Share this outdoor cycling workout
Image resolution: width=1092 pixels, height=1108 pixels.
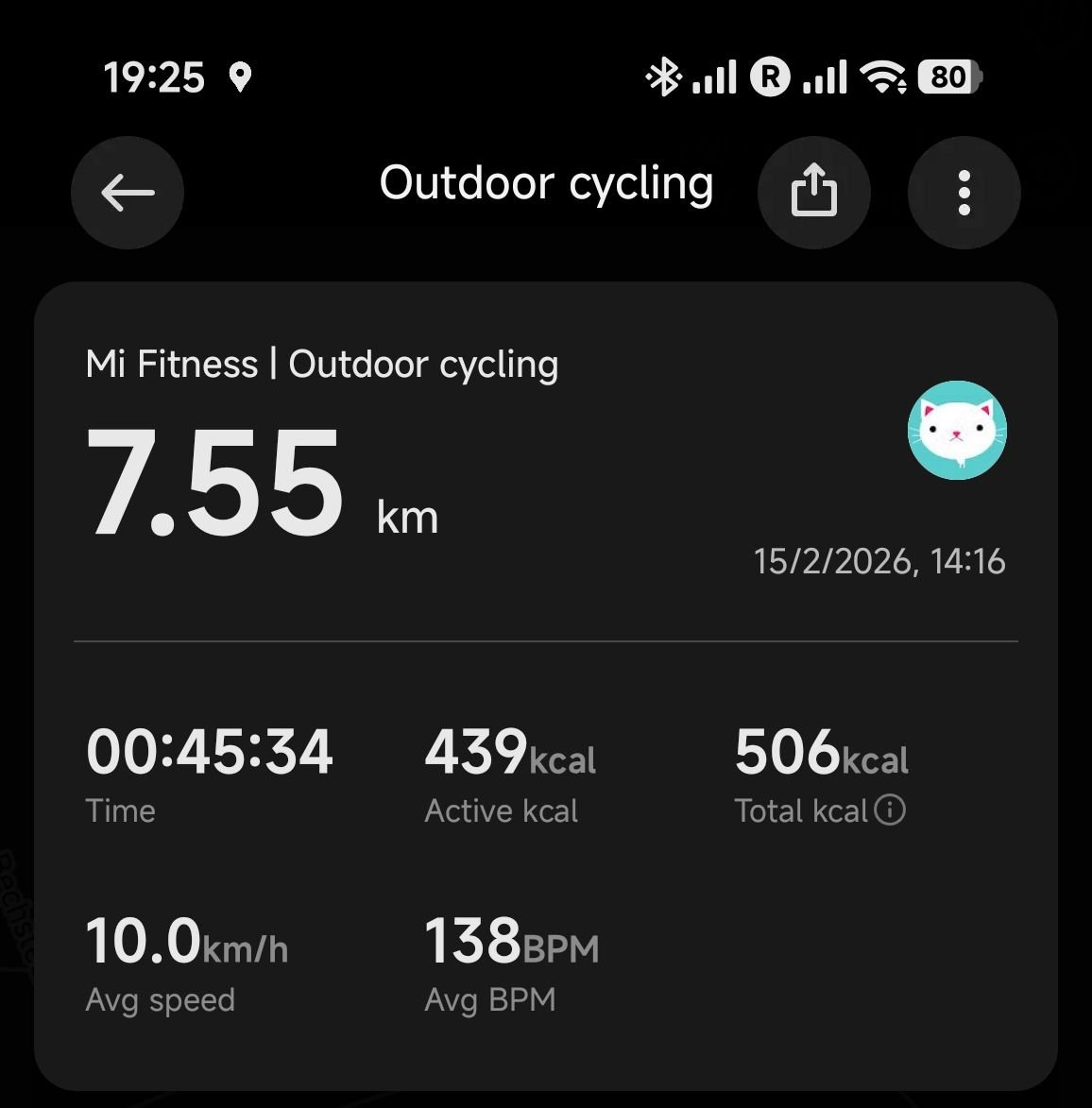click(813, 193)
